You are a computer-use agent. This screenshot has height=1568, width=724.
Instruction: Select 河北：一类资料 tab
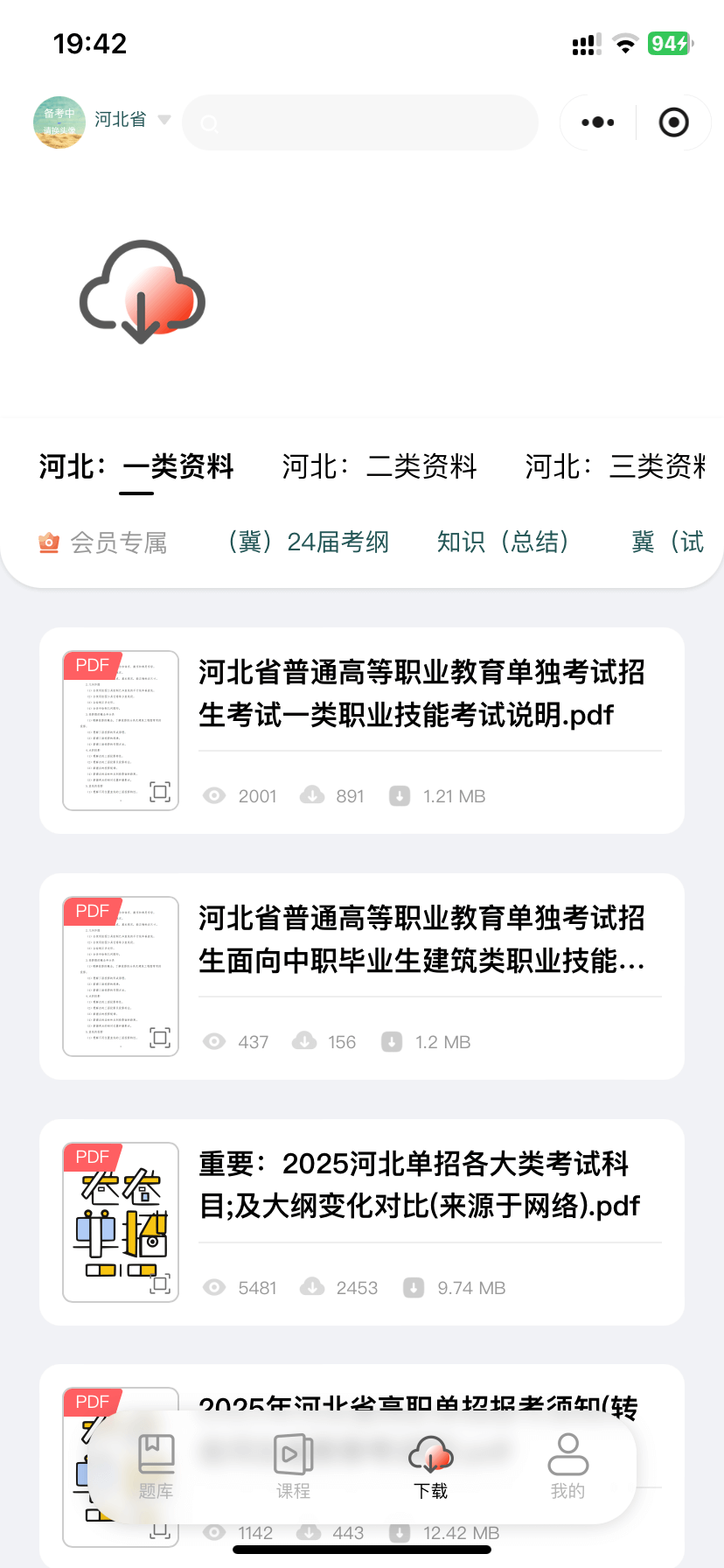coord(136,466)
